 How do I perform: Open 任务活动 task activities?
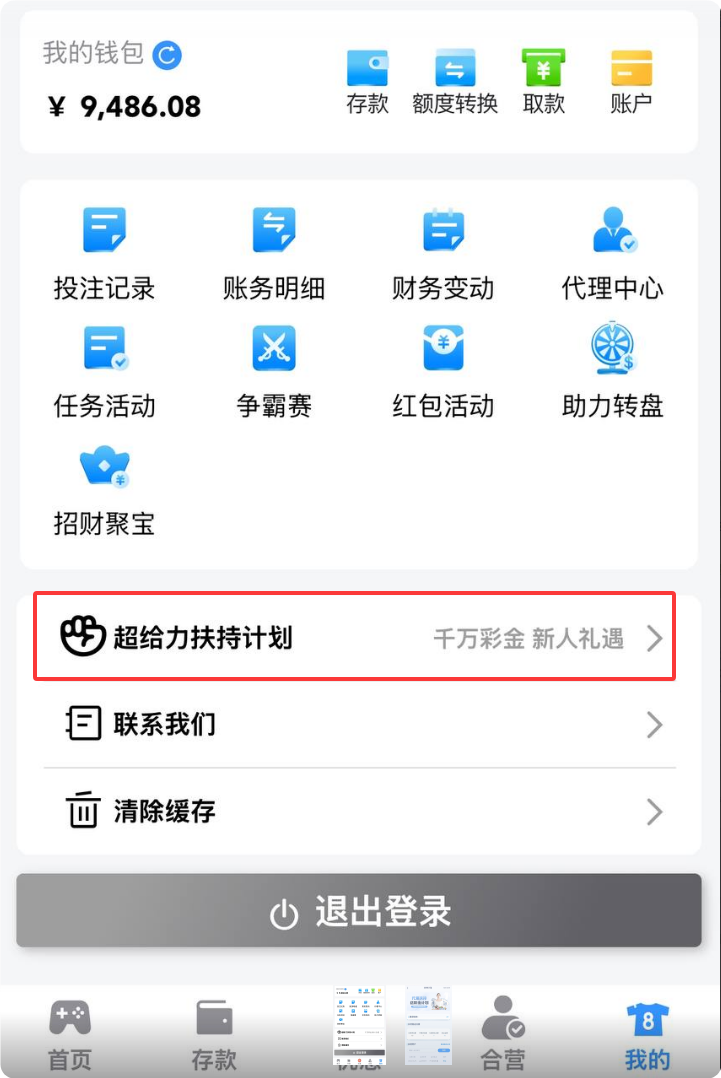pos(104,371)
